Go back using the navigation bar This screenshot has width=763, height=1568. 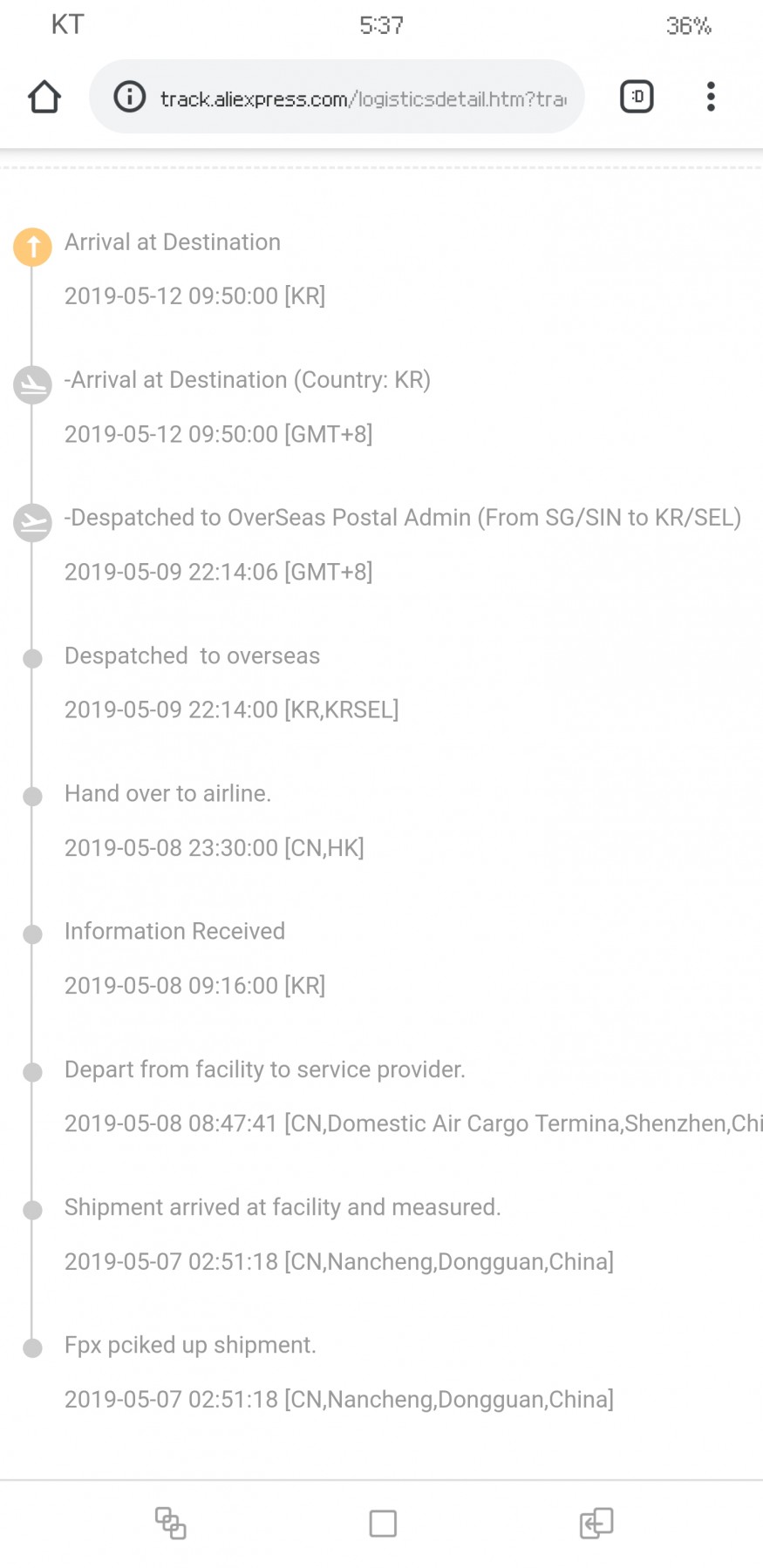[596, 1523]
